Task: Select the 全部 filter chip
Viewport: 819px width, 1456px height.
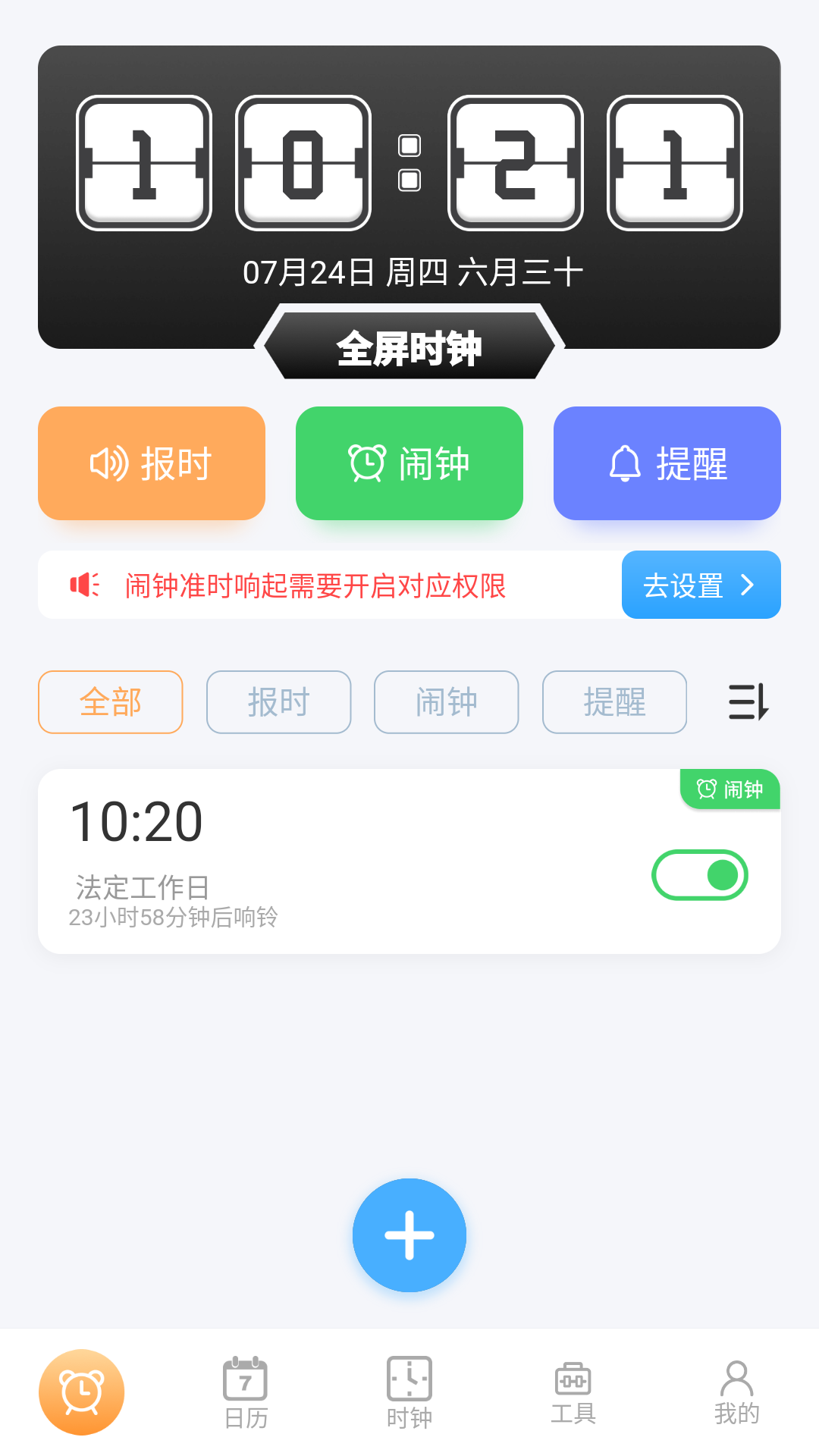Action: click(x=111, y=702)
